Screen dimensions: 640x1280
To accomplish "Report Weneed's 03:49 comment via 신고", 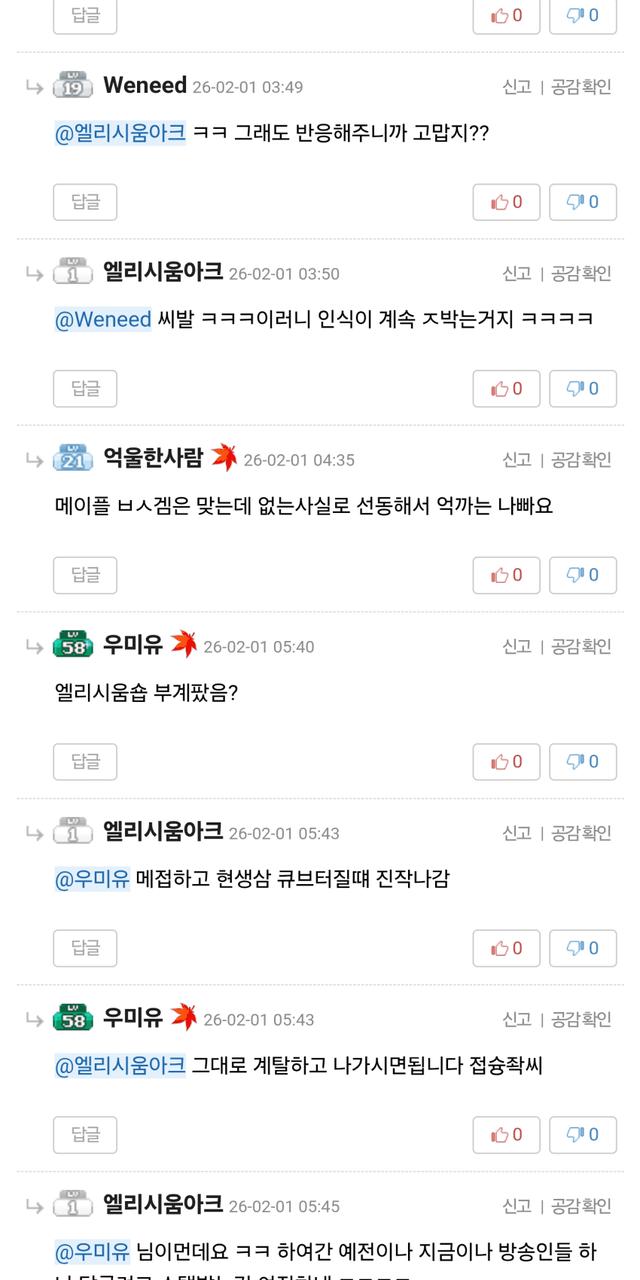I will click(516, 87).
